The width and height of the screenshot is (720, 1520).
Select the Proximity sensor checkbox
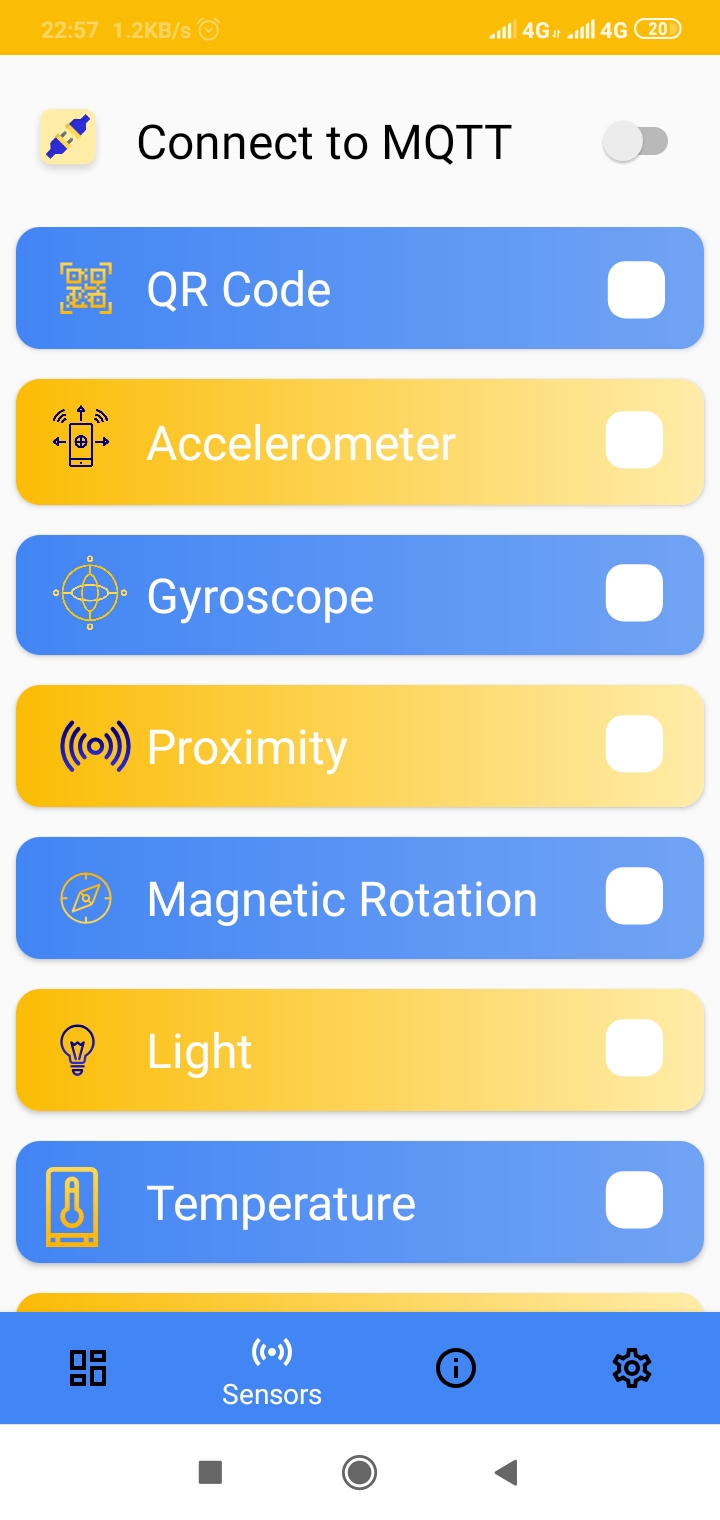pos(635,744)
